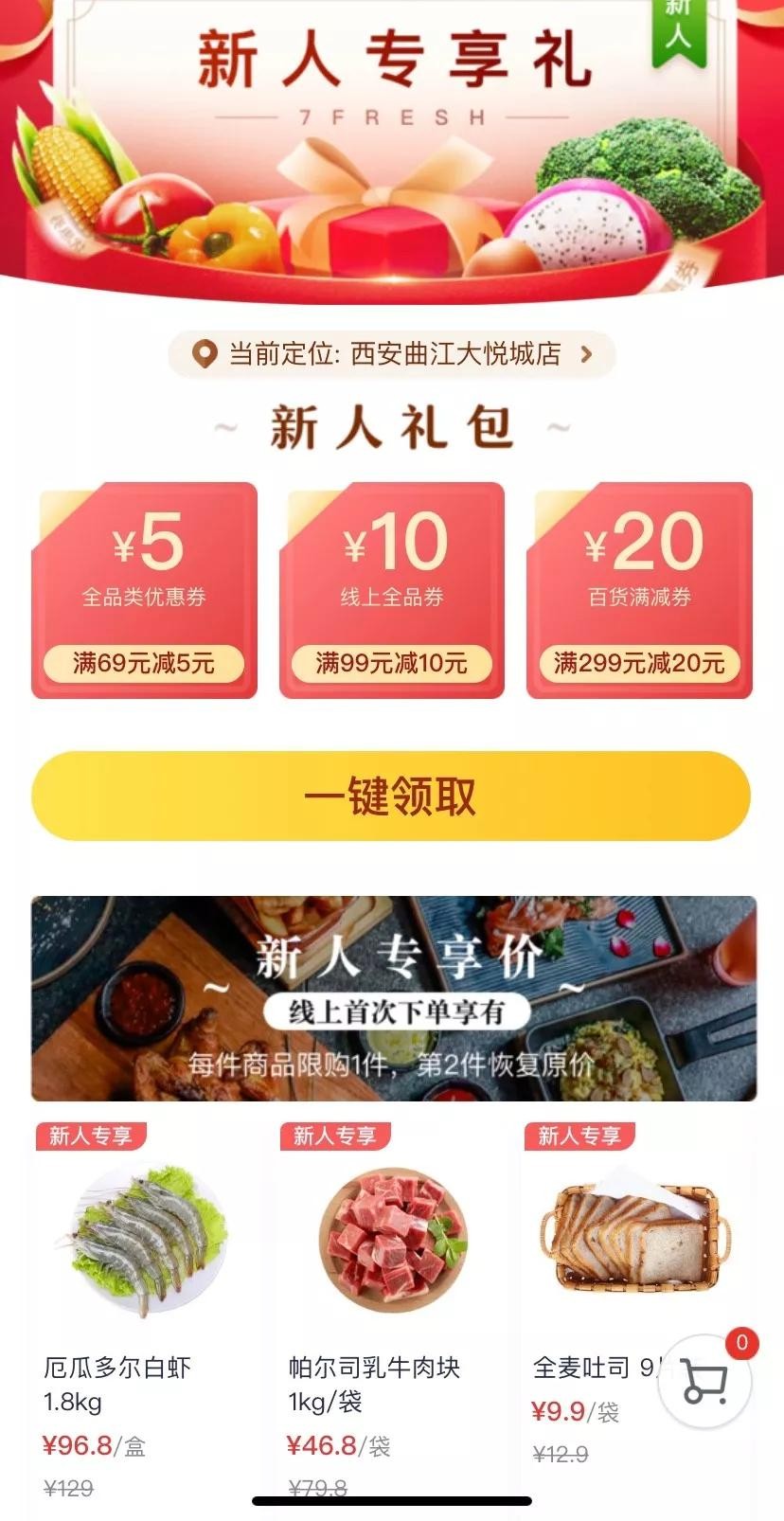
Task: Open the shopping cart
Action: coord(705,1382)
